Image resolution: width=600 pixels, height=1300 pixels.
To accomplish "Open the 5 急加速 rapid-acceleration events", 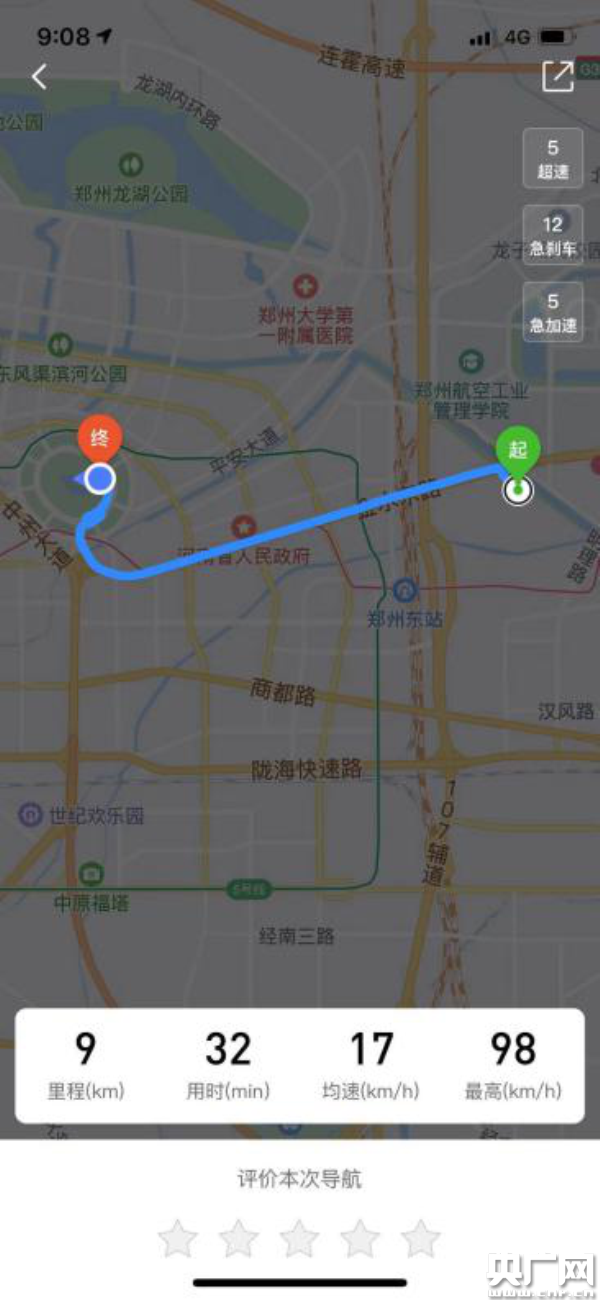I will tap(552, 312).
